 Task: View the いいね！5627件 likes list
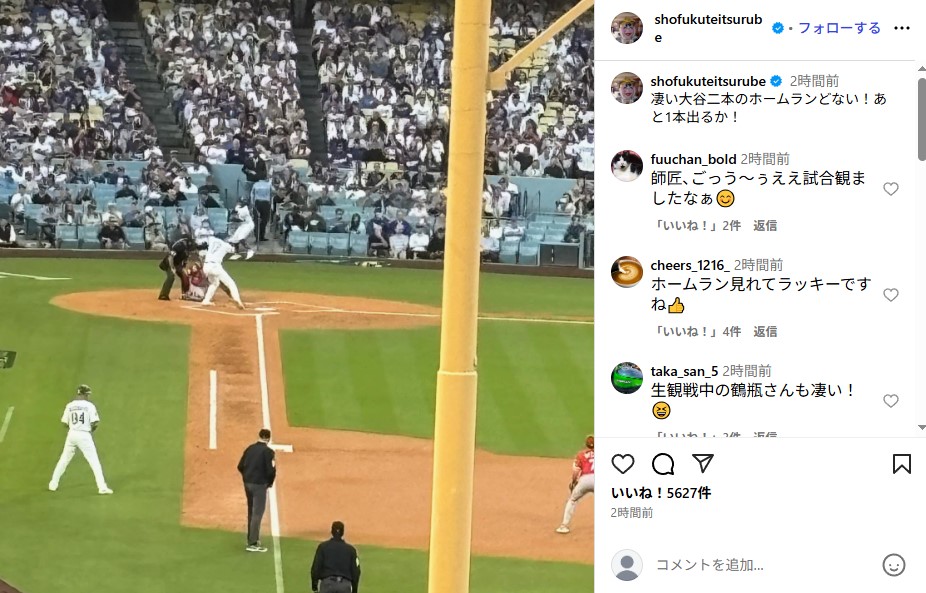(660, 493)
